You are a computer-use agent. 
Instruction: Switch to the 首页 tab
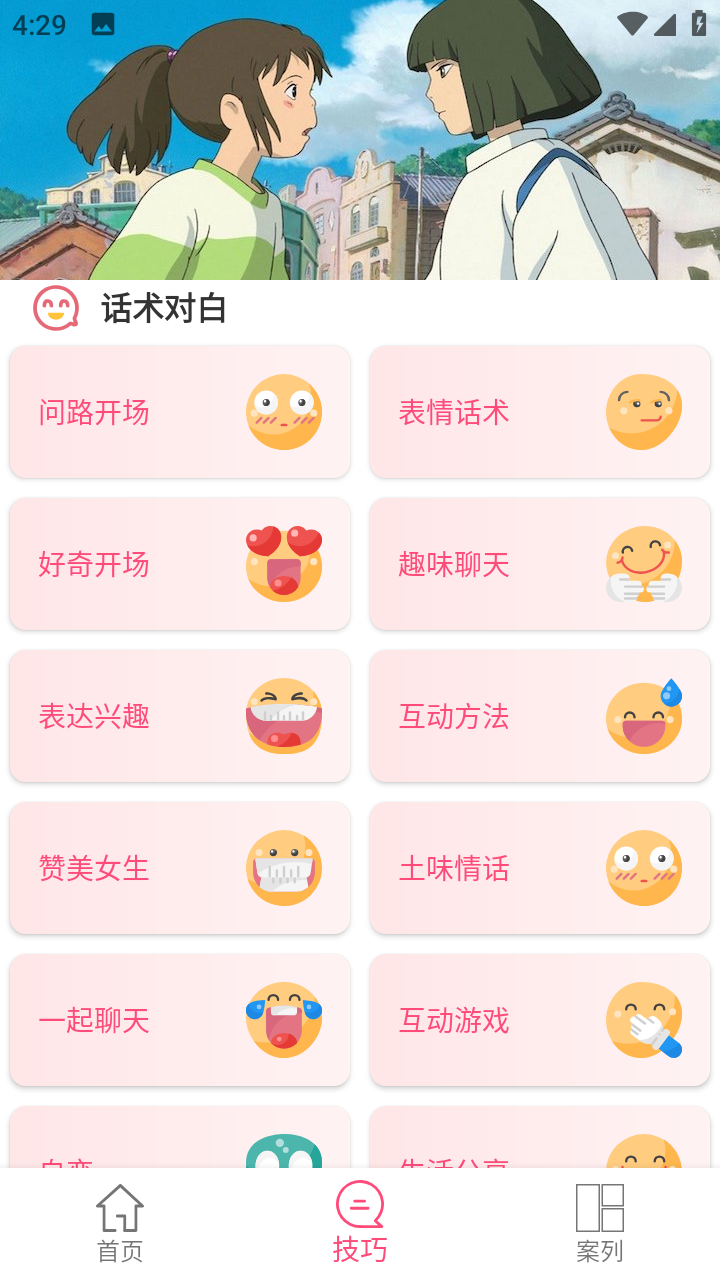point(120,1224)
